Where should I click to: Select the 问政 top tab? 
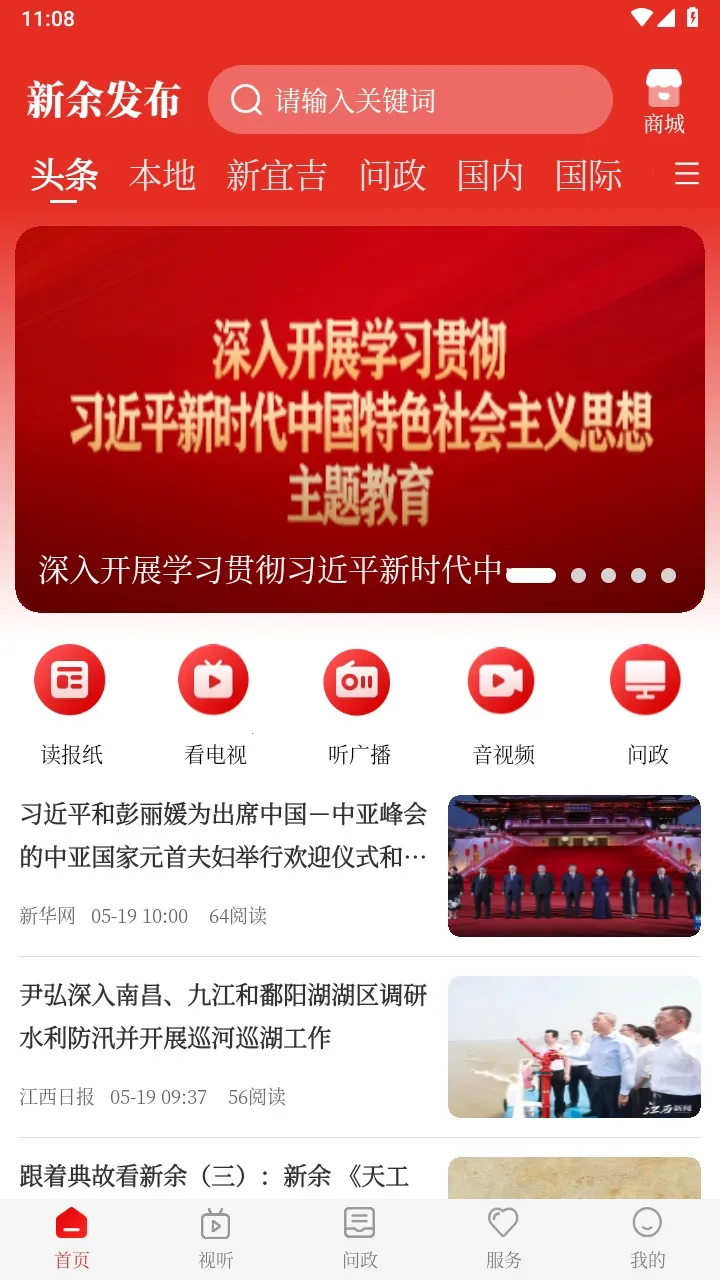click(x=393, y=176)
